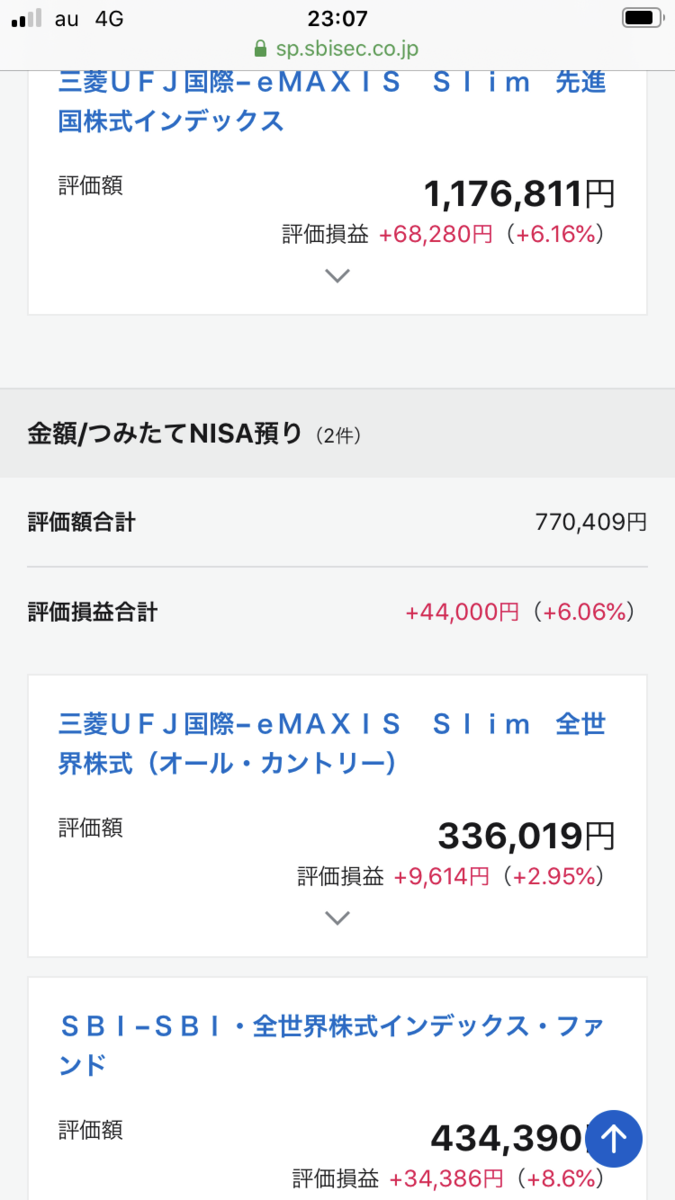Open eMAXIS Slim 全世界株式(オール・カントリー) link
675x1200 pixels.
tap(332, 743)
